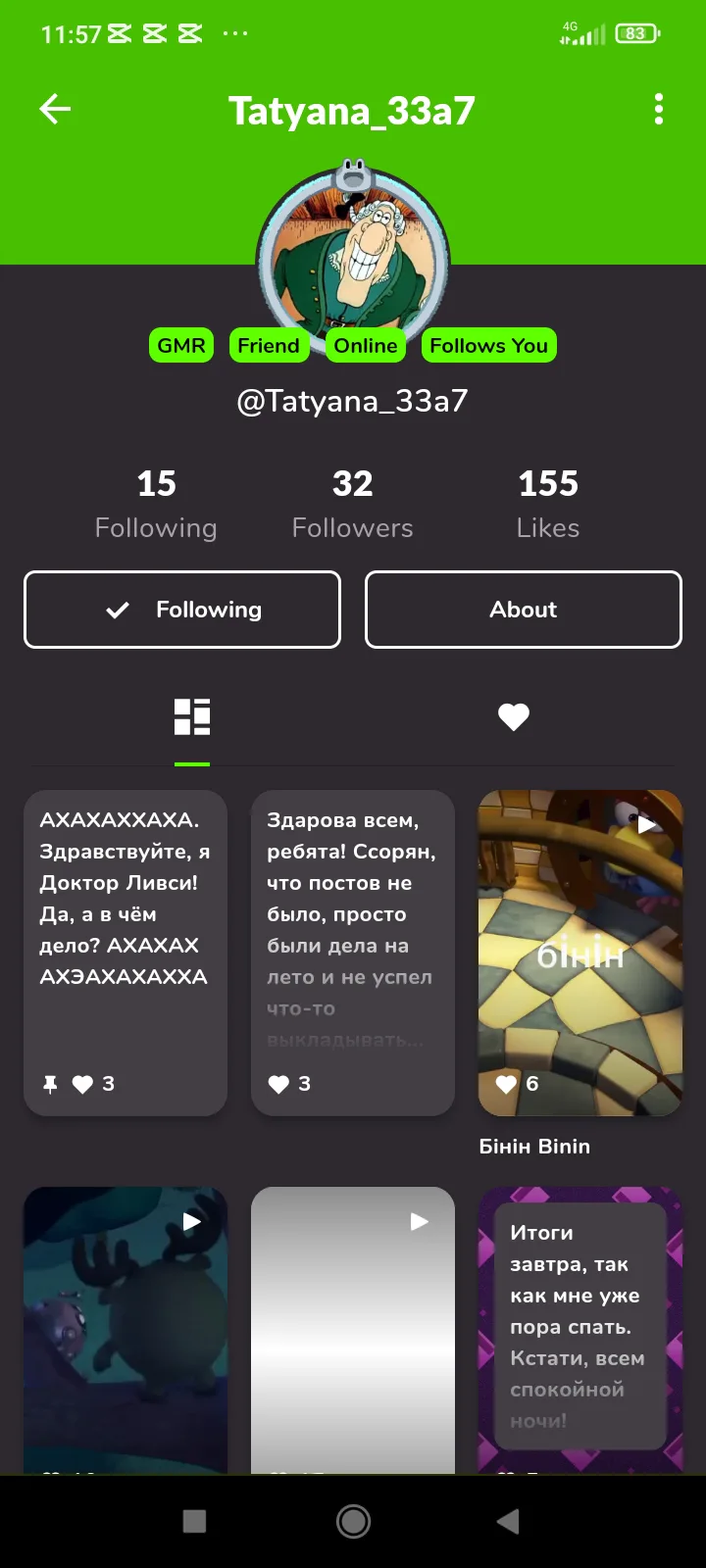The image size is (706, 1568).
Task: Go back using the top arrow
Action: point(55,109)
